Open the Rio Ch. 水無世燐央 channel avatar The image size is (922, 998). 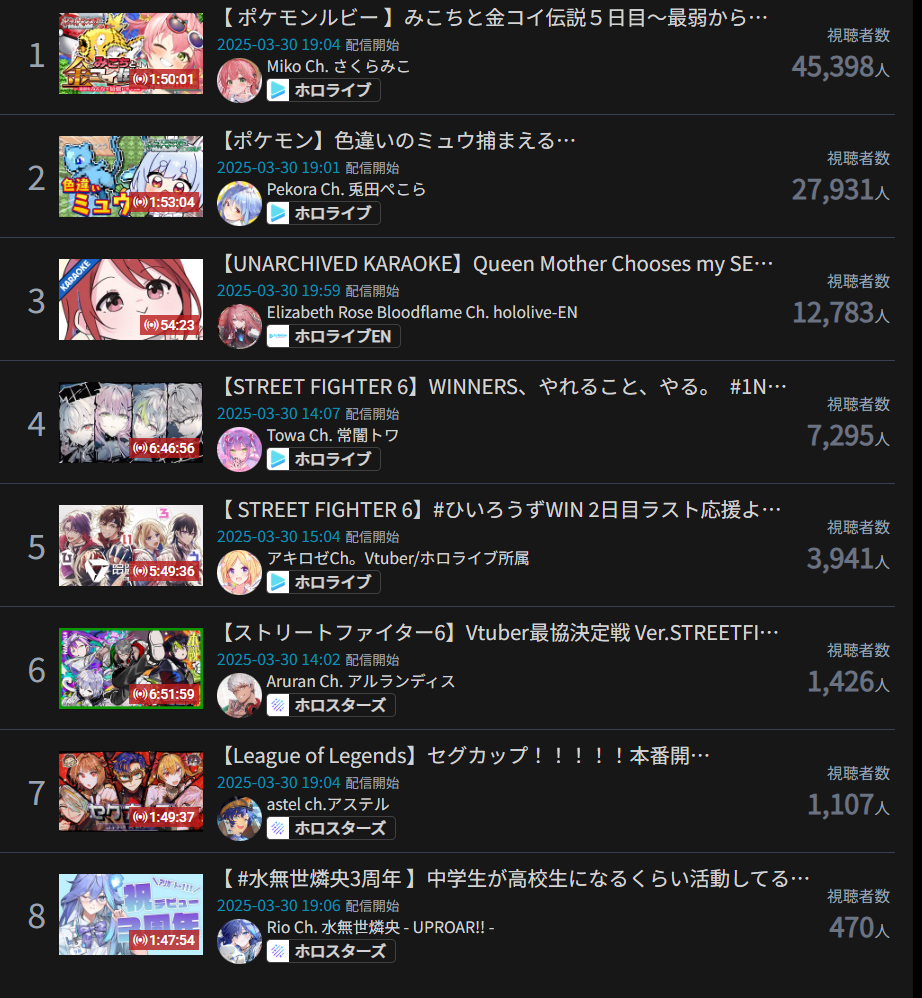[x=239, y=941]
